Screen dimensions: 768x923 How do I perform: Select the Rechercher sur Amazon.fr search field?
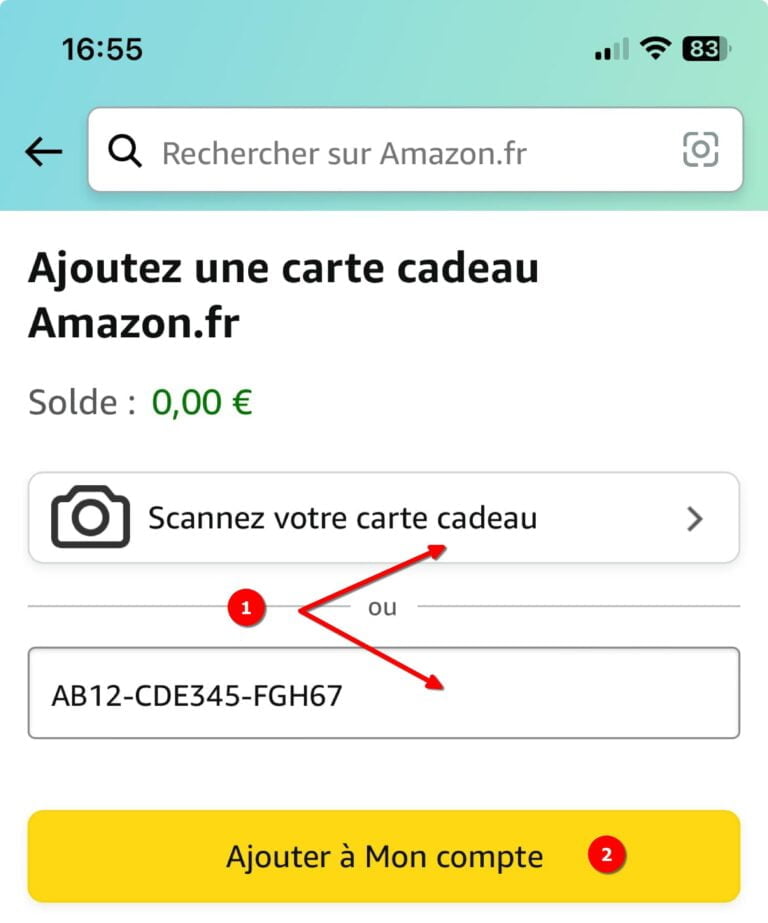tap(350, 152)
